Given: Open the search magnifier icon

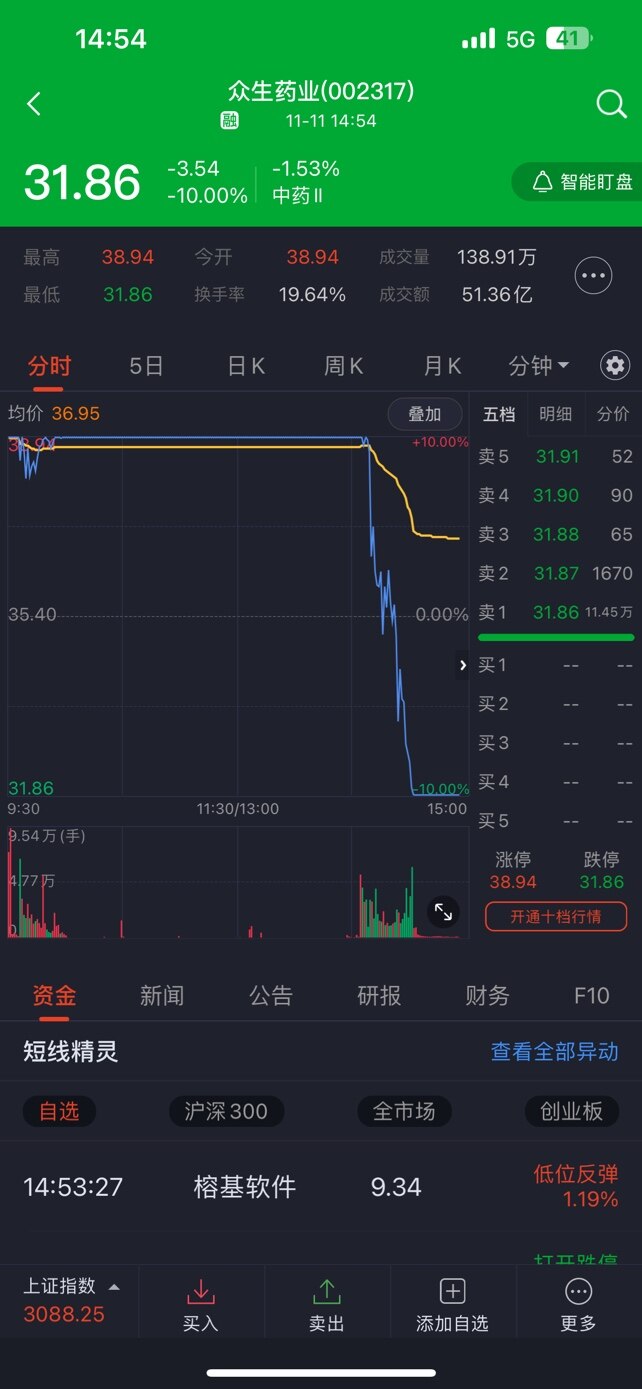Looking at the screenshot, I should (610, 103).
